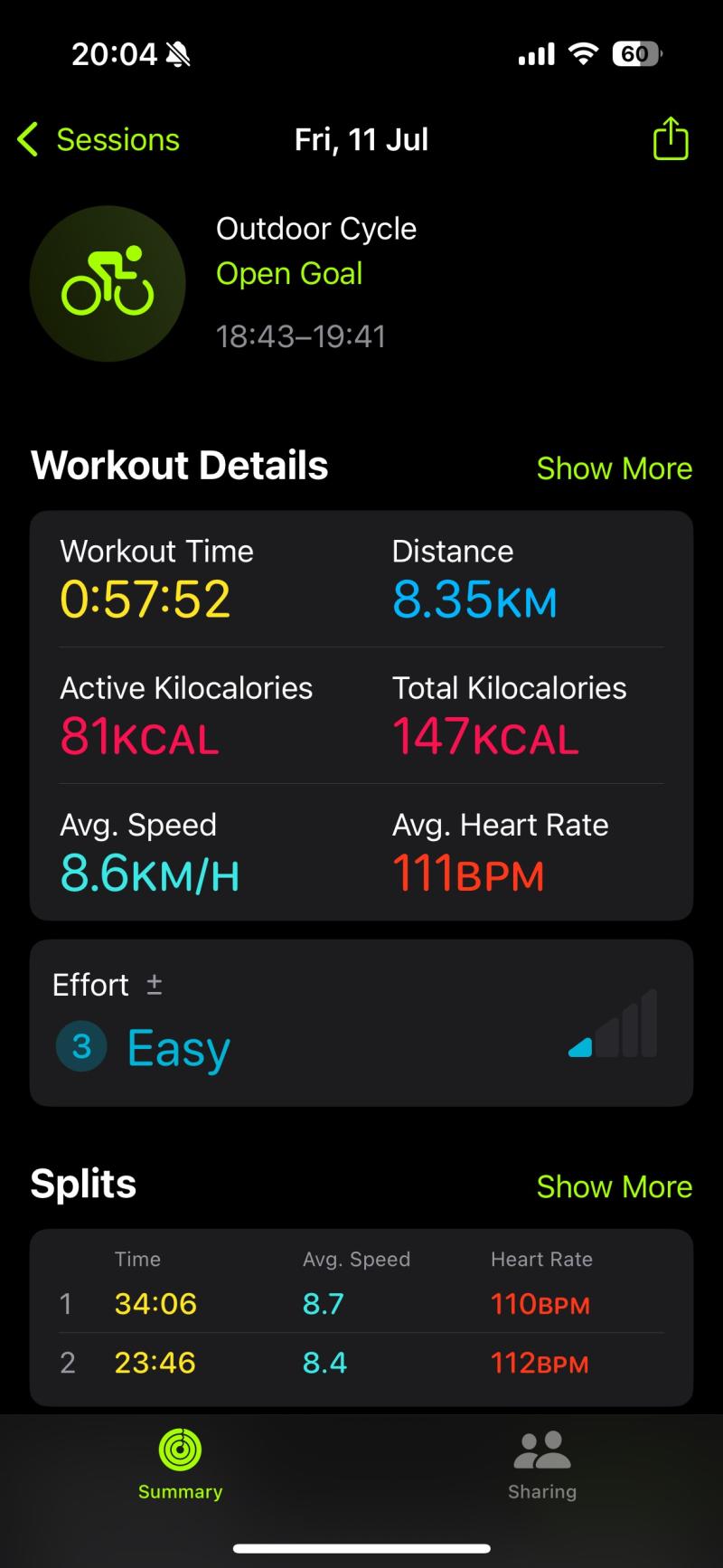
Task: Go back to Sessions
Action: tap(99, 140)
